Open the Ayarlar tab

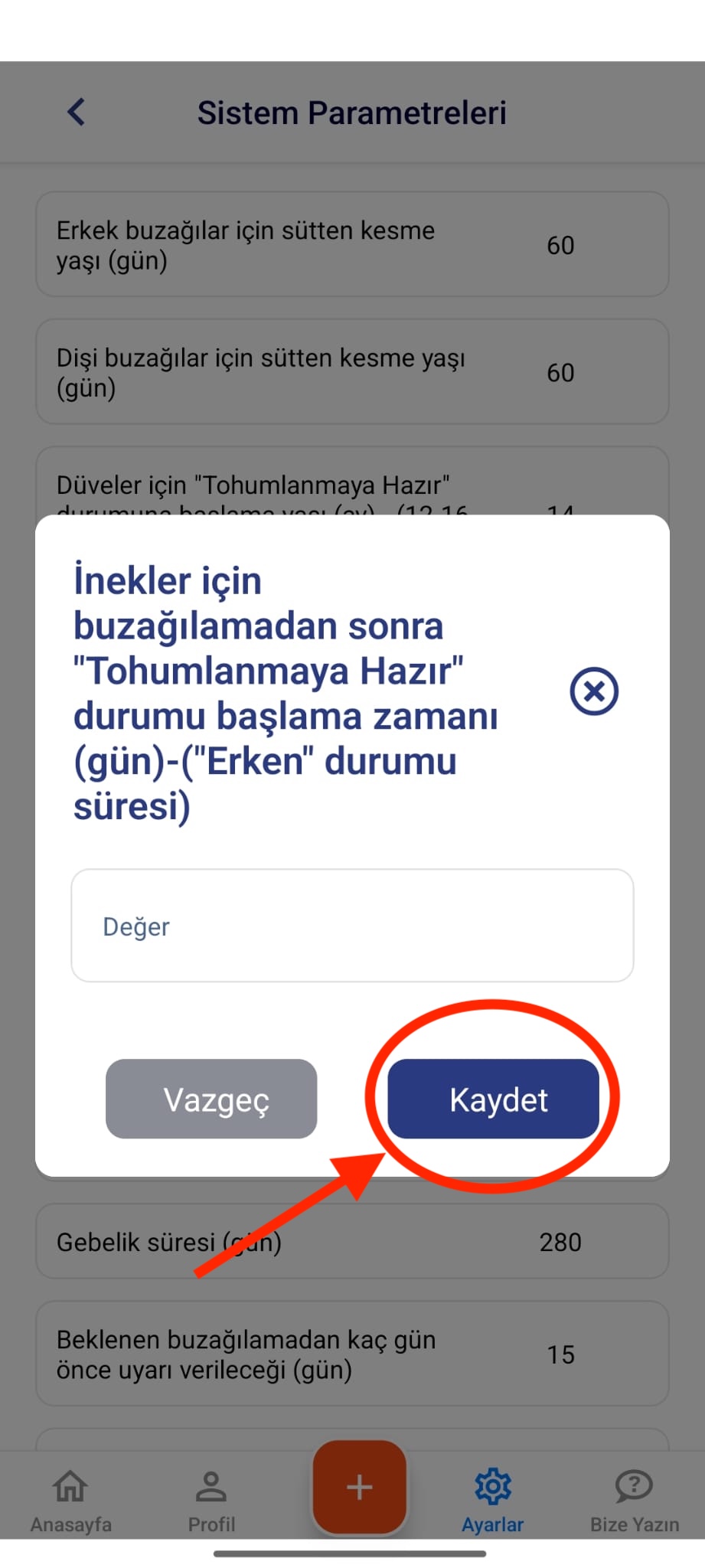[x=492, y=1500]
